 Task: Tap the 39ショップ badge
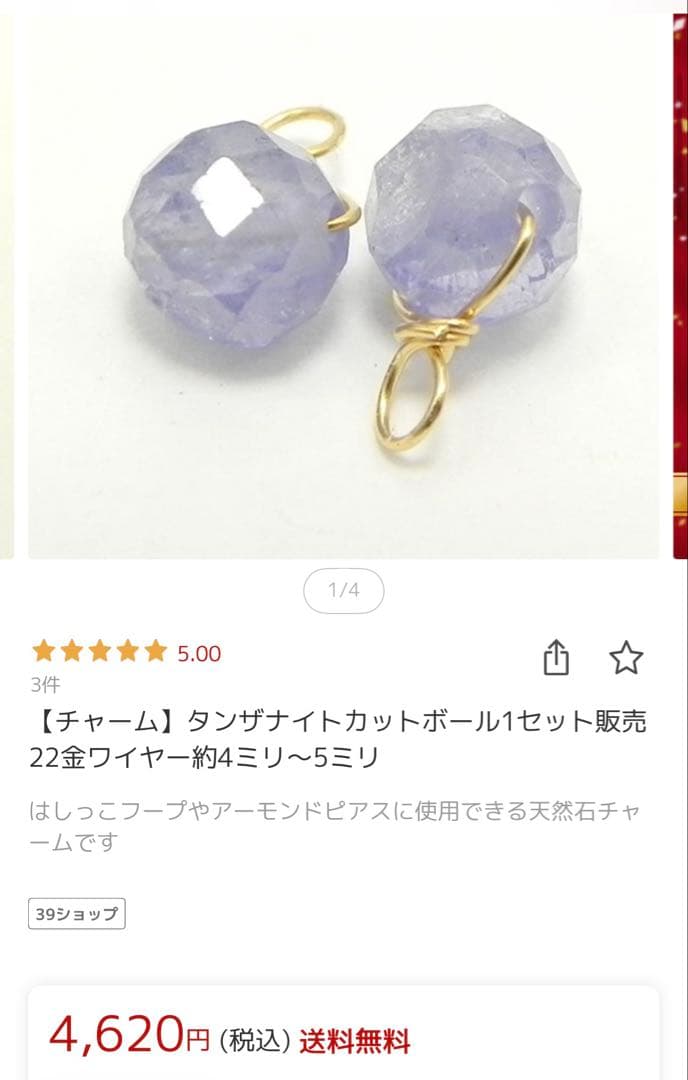click(77, 914)
